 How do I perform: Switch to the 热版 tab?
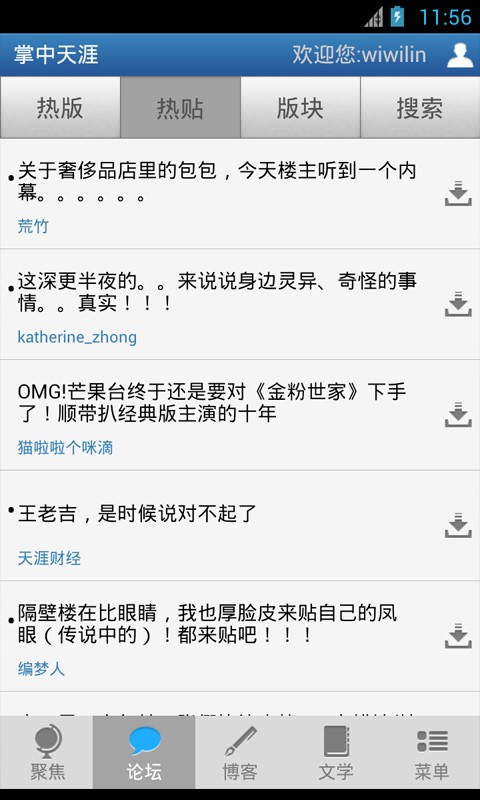click(60, 108)
